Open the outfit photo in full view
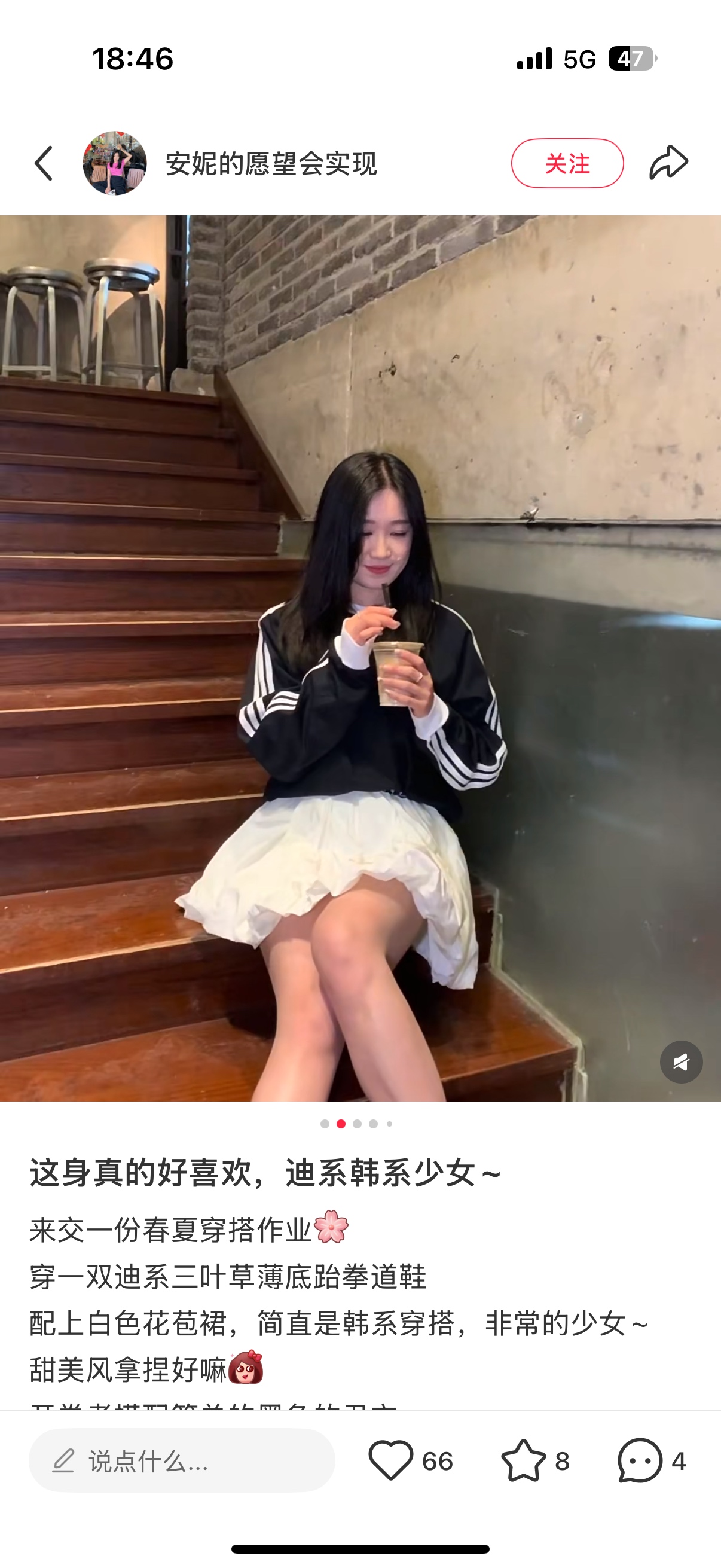The height and width of the screenshot is (1568, 721). (360, 657)
